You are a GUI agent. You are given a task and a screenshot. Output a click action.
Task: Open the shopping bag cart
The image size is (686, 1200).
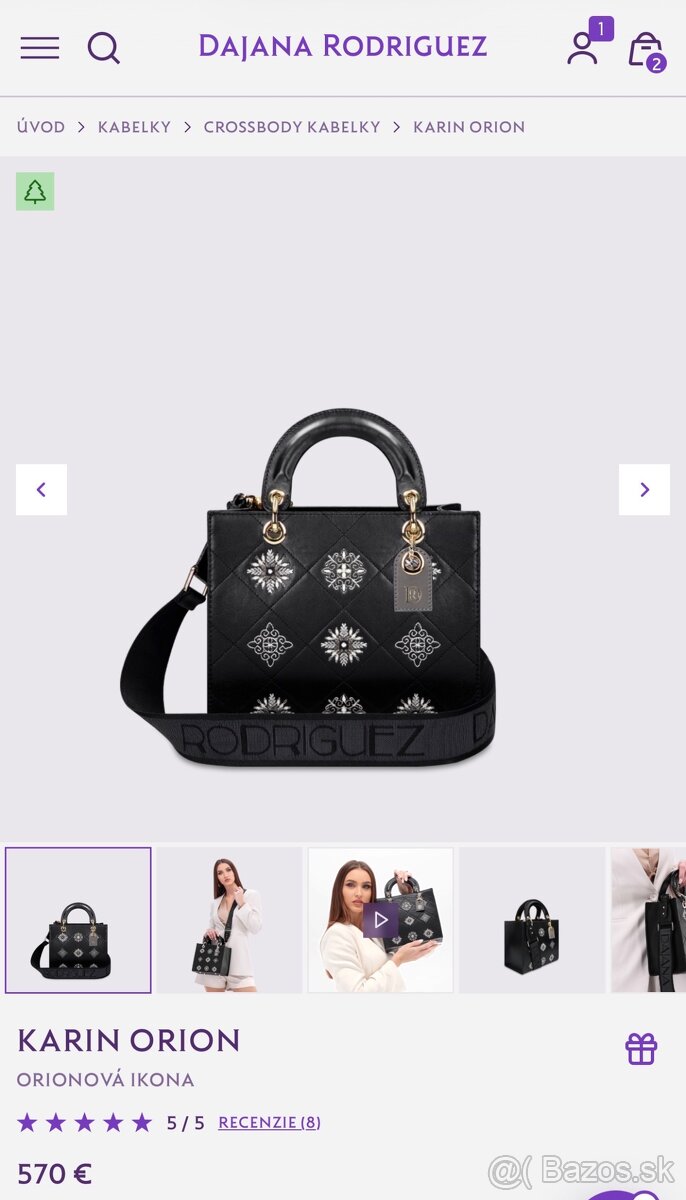(x=645, y=49)
